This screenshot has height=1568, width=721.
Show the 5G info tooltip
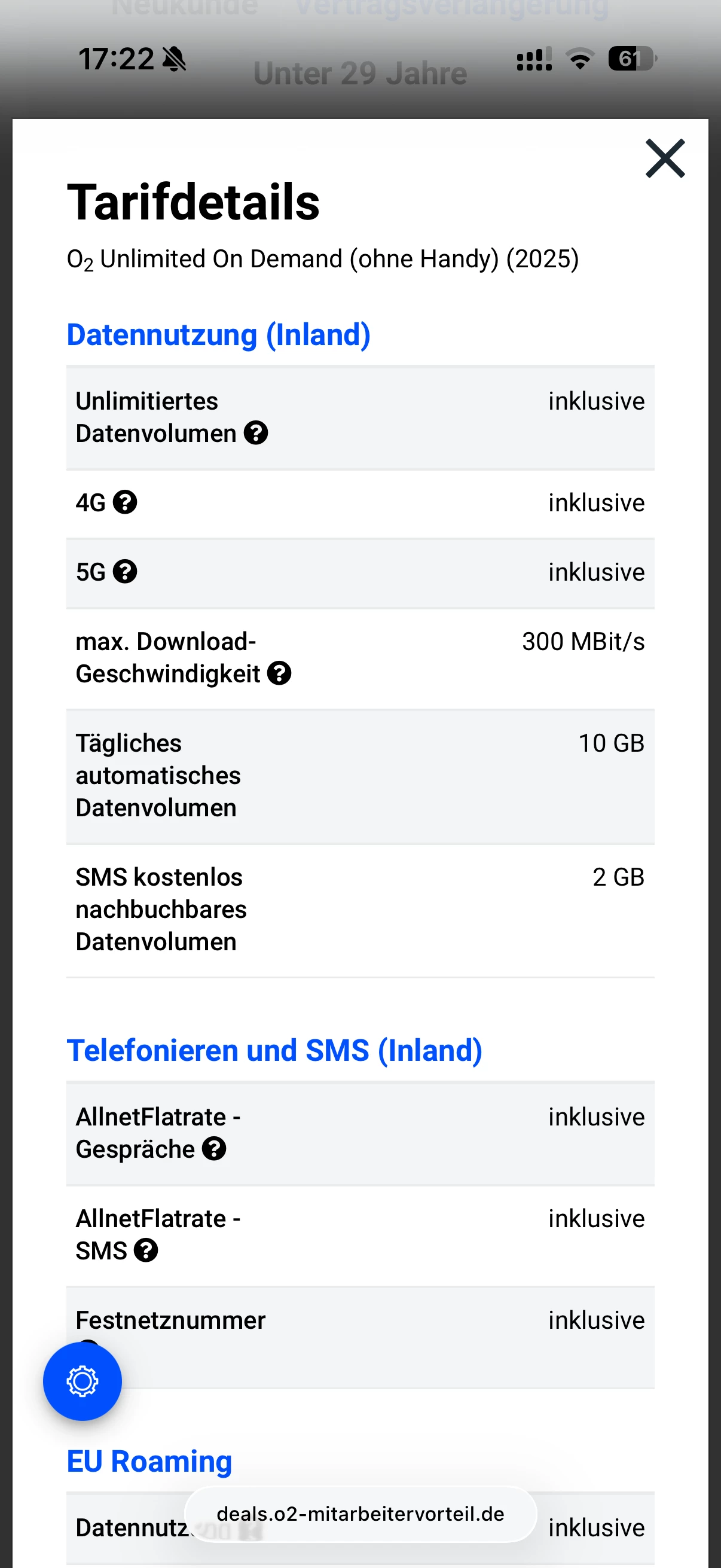pos(126,572)
